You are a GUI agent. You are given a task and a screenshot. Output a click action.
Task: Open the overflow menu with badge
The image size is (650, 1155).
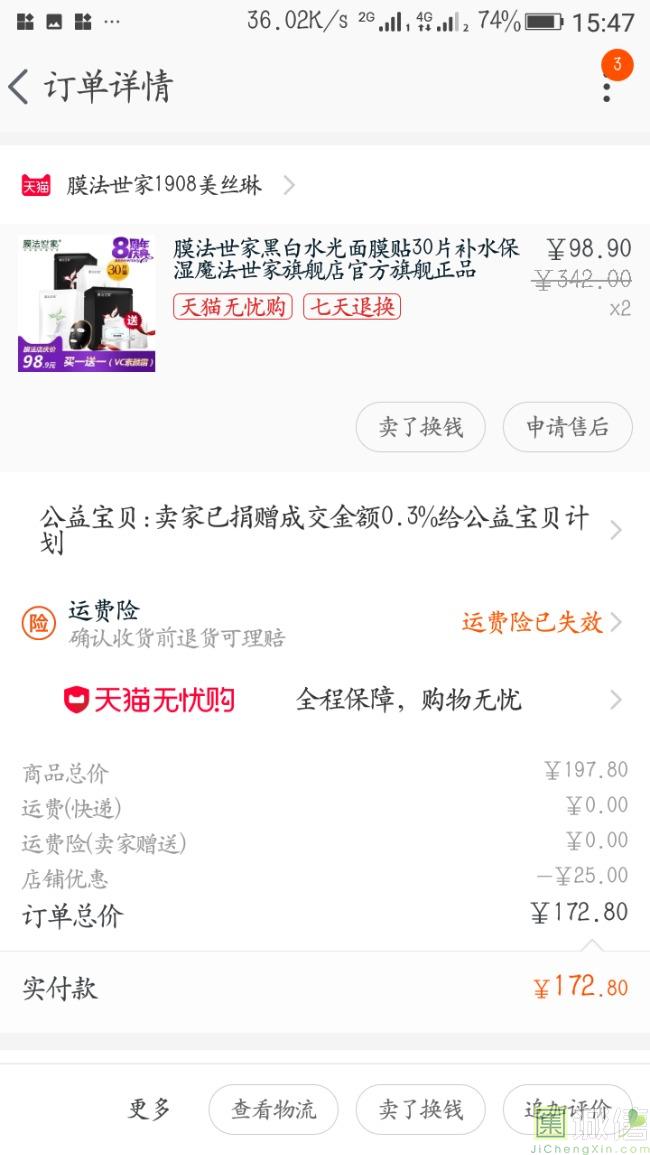point(607,85)
